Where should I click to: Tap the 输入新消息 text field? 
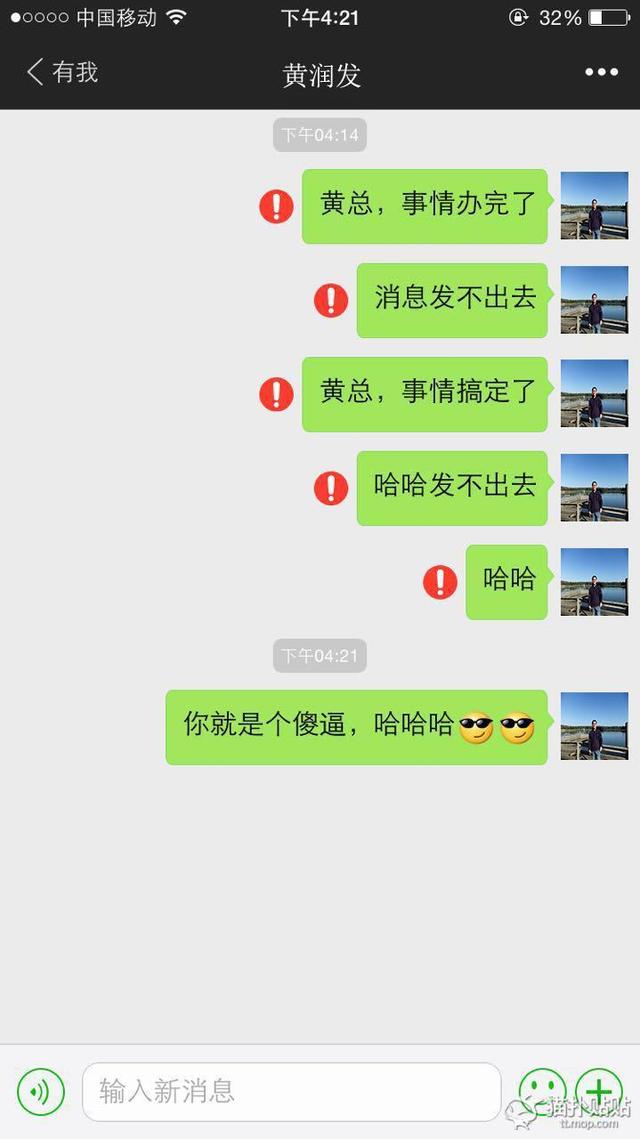[290, 1091]
